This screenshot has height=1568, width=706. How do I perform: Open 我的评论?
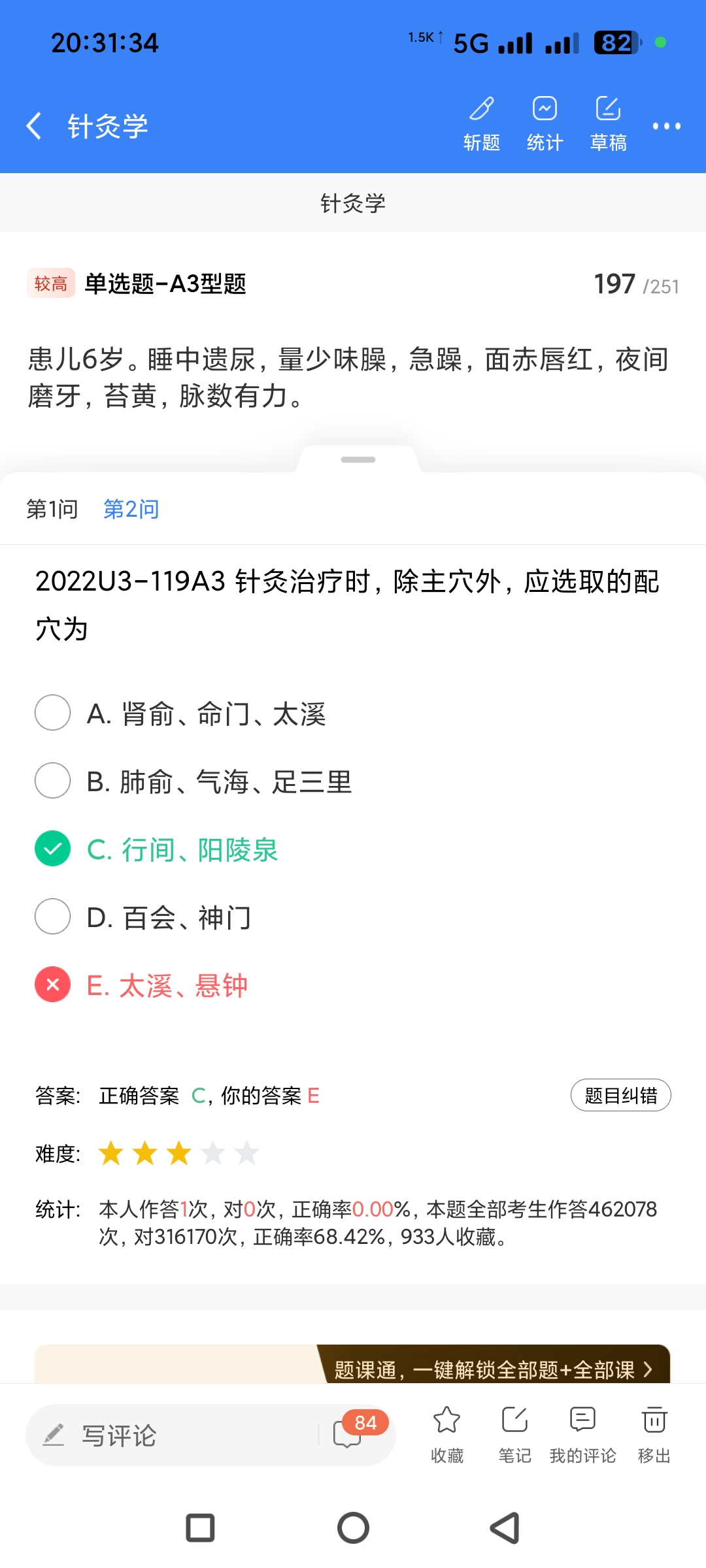tap(582, 1433)
